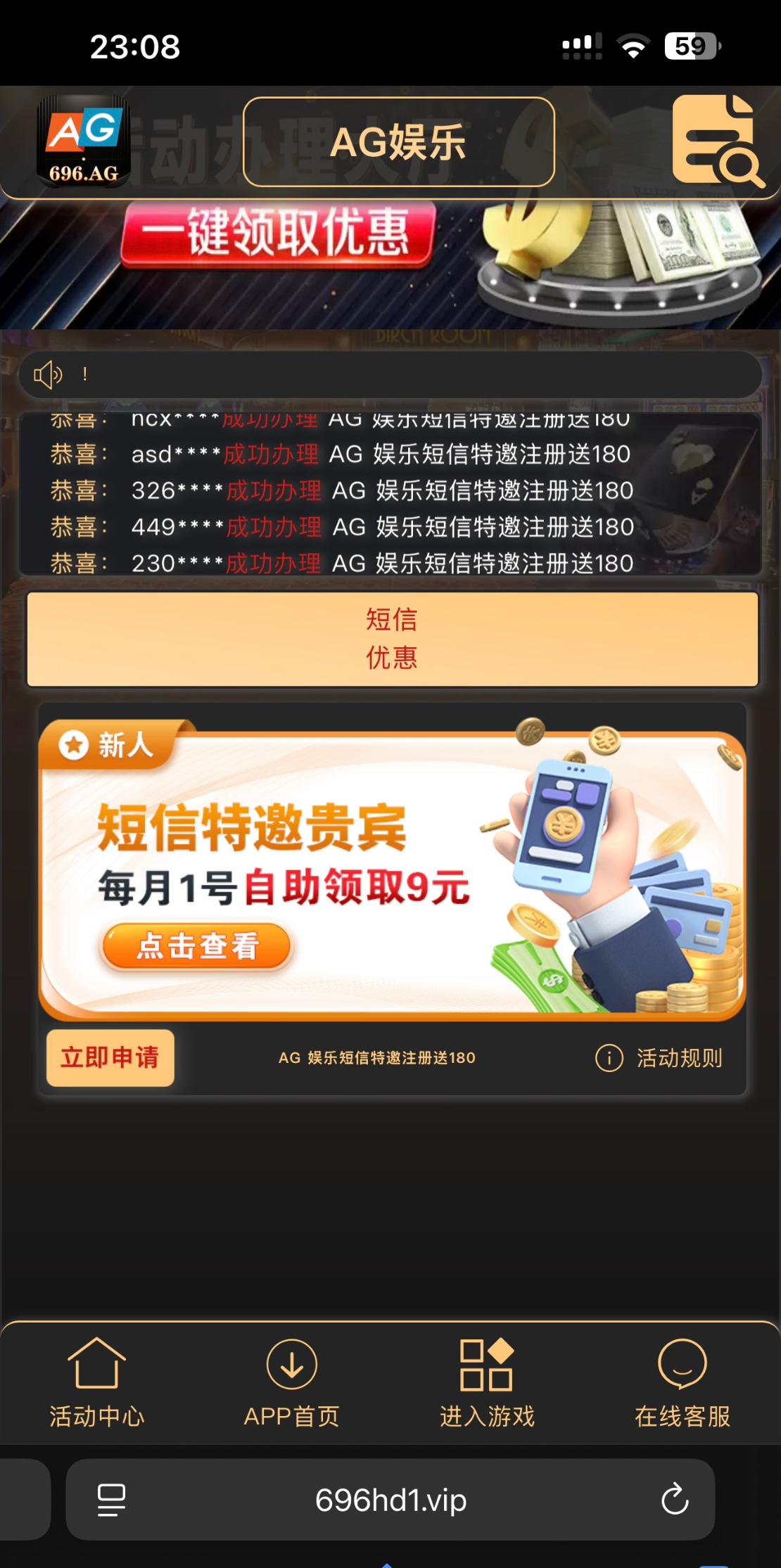Open browser page settings icon
781x1568 pixels.
(x=111, y=1500)
